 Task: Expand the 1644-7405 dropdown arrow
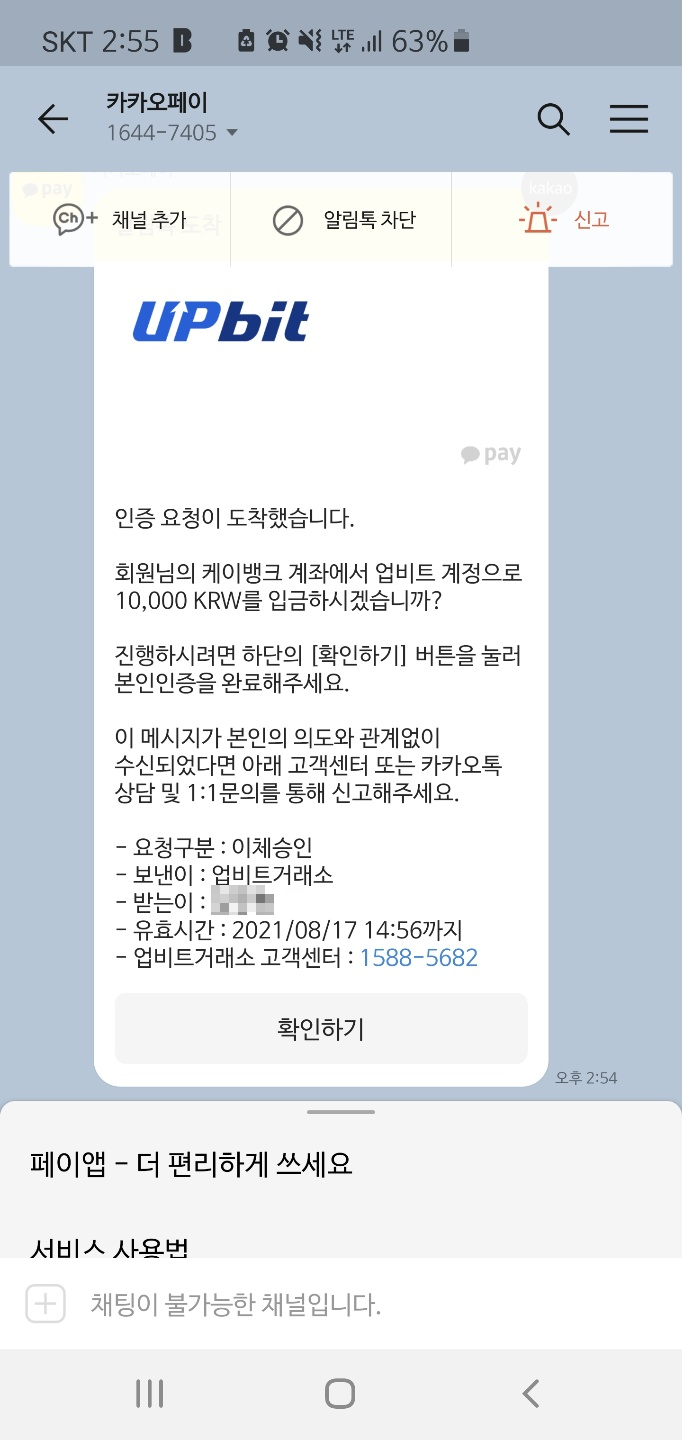coord(232,133)
